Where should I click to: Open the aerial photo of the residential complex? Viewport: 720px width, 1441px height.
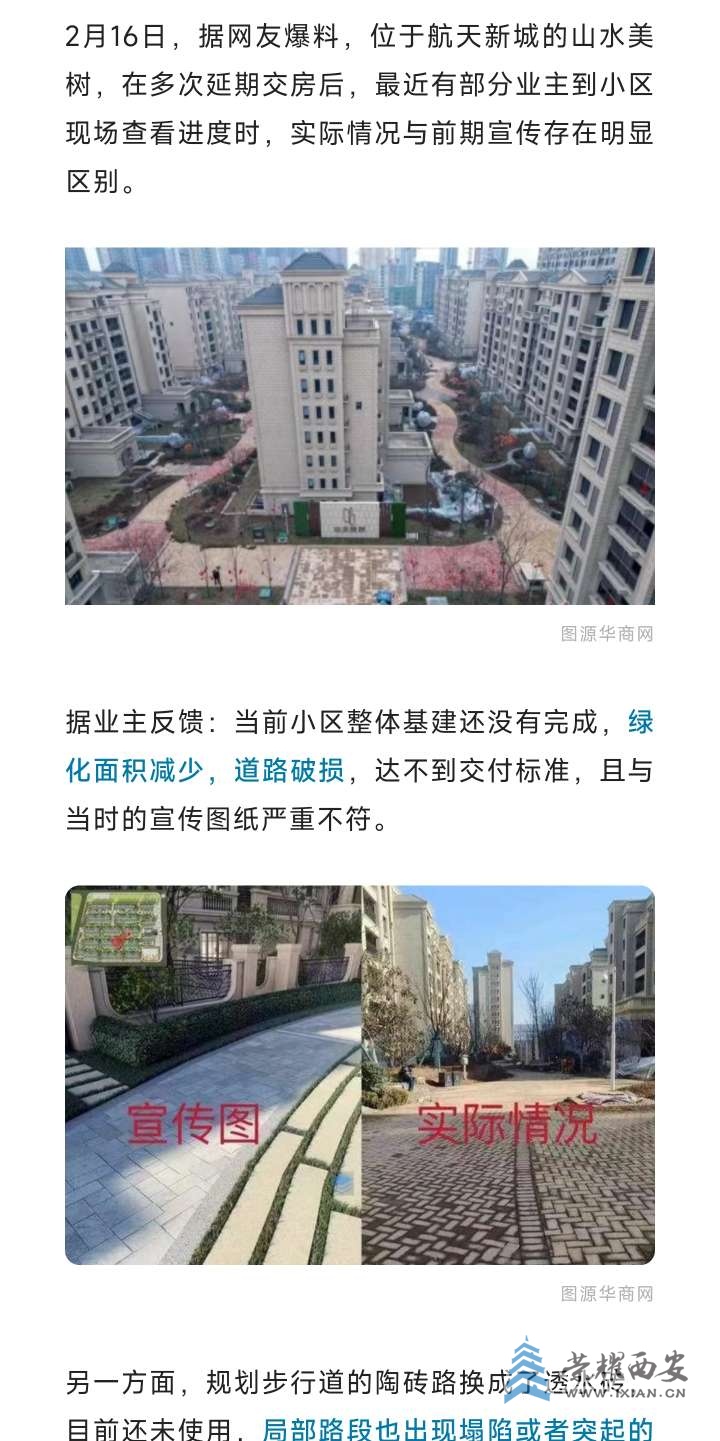[360, 425]
